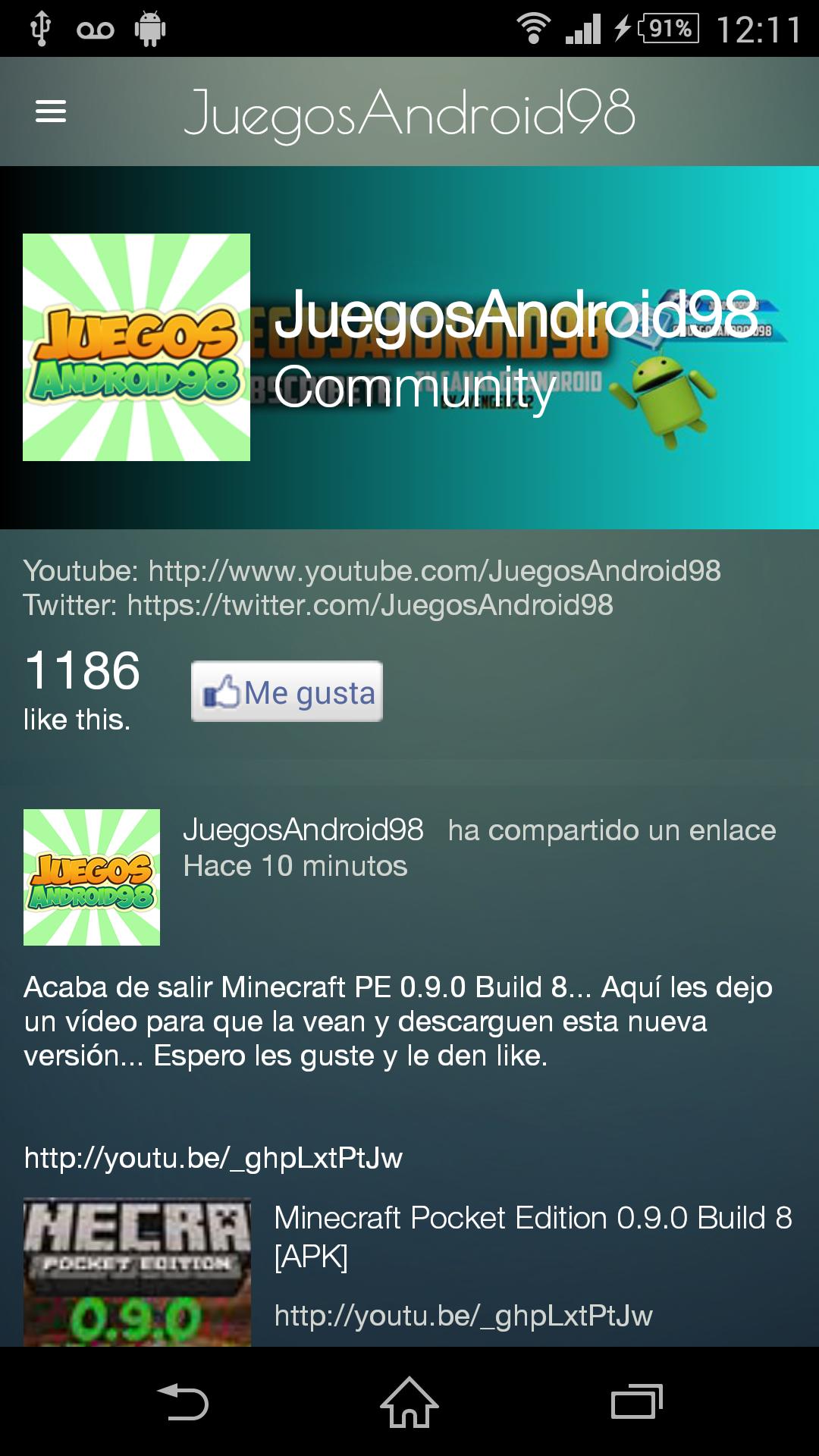
Task: Tap the JuegosAndroid98 post author avatar
Action: click(x=92, y=877)
